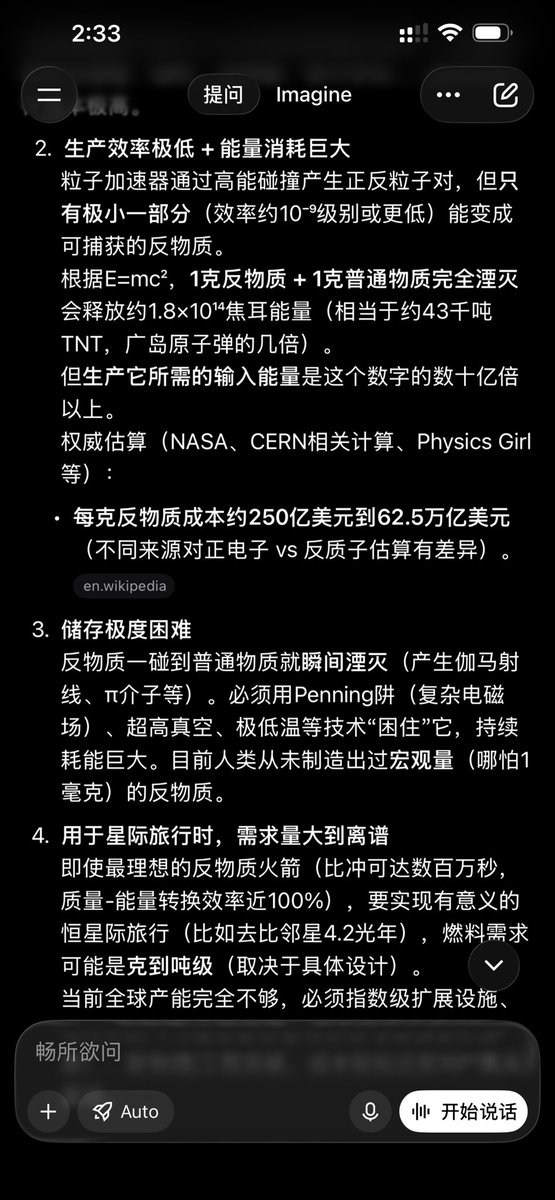
Task: Start a new chat with compose icon
Action: 506,95
